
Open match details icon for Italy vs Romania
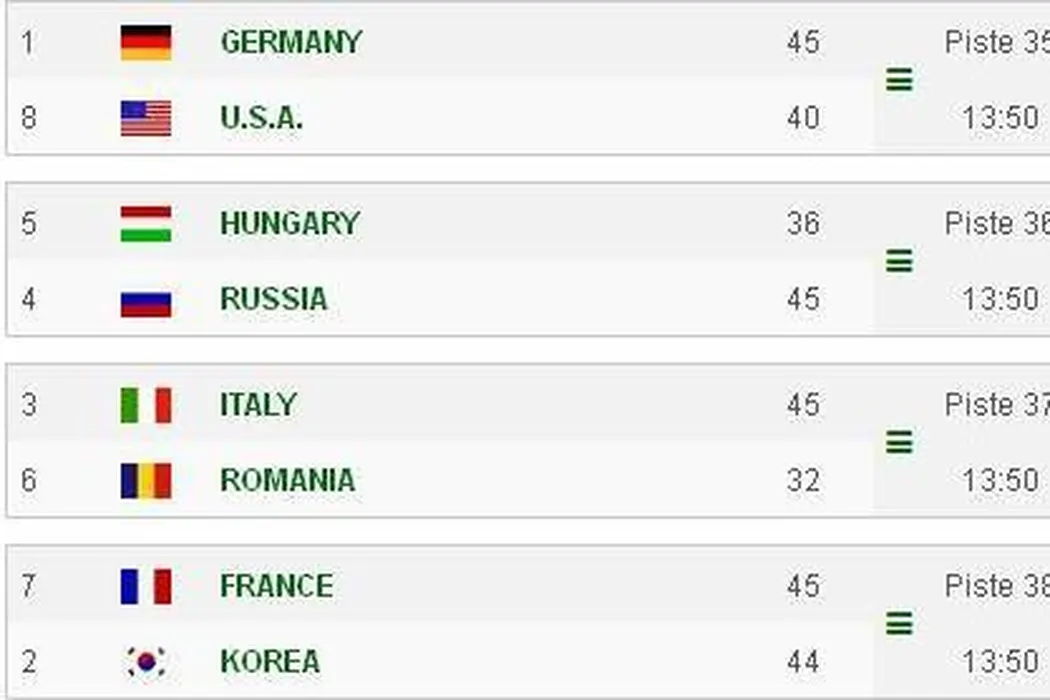pos(899,442)
